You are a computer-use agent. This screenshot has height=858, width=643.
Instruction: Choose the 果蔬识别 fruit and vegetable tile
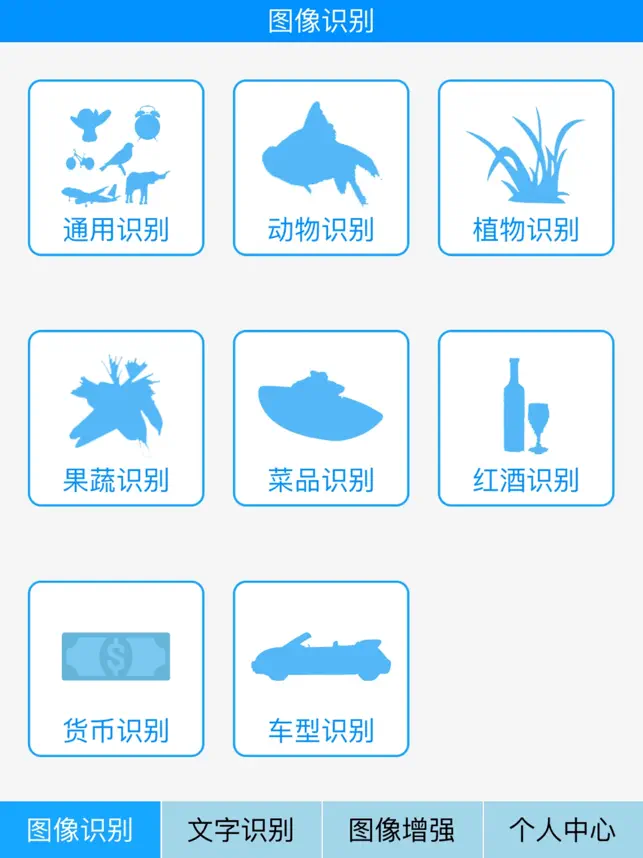(x=116, y=418)
